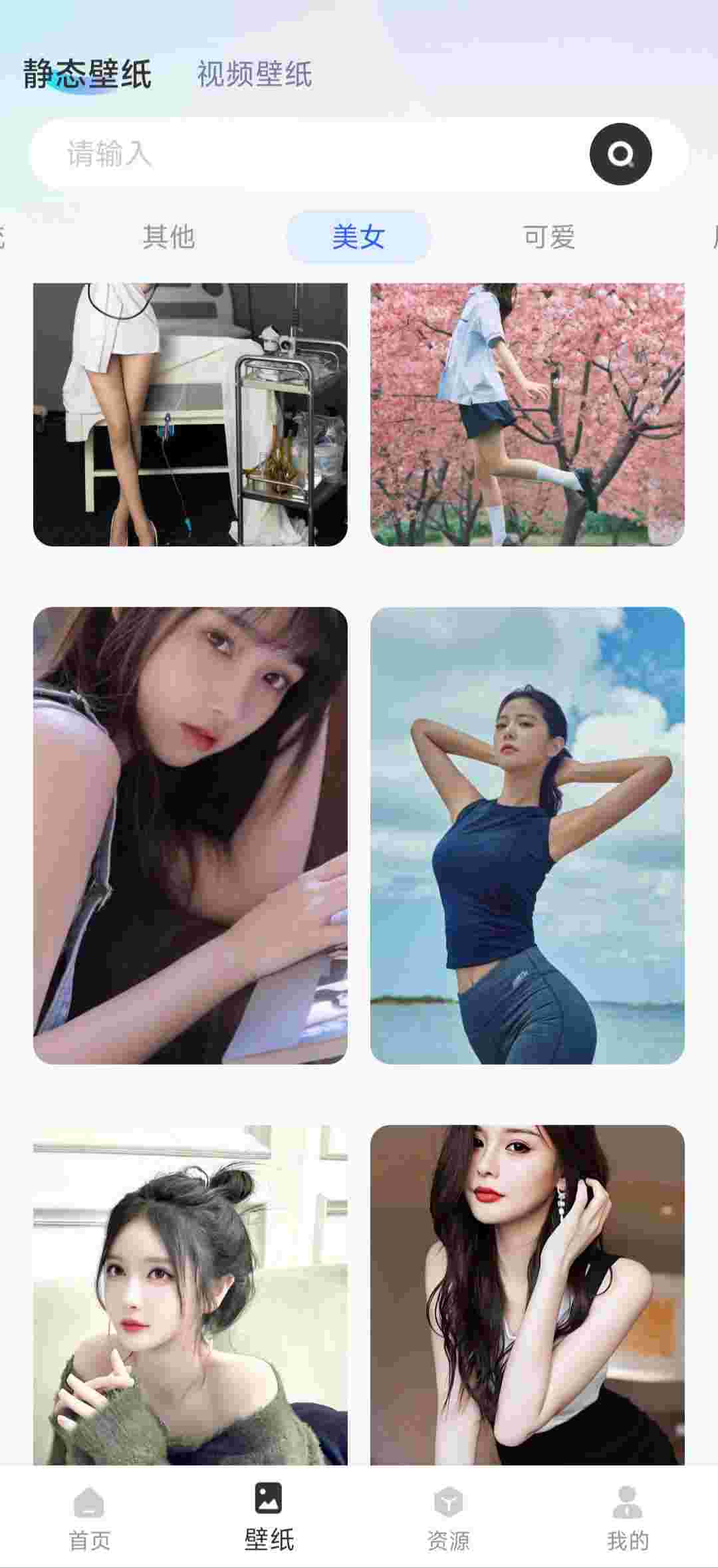Tap the black search icon button
The height and width of the screenshot is (1568, 718).
620,154
